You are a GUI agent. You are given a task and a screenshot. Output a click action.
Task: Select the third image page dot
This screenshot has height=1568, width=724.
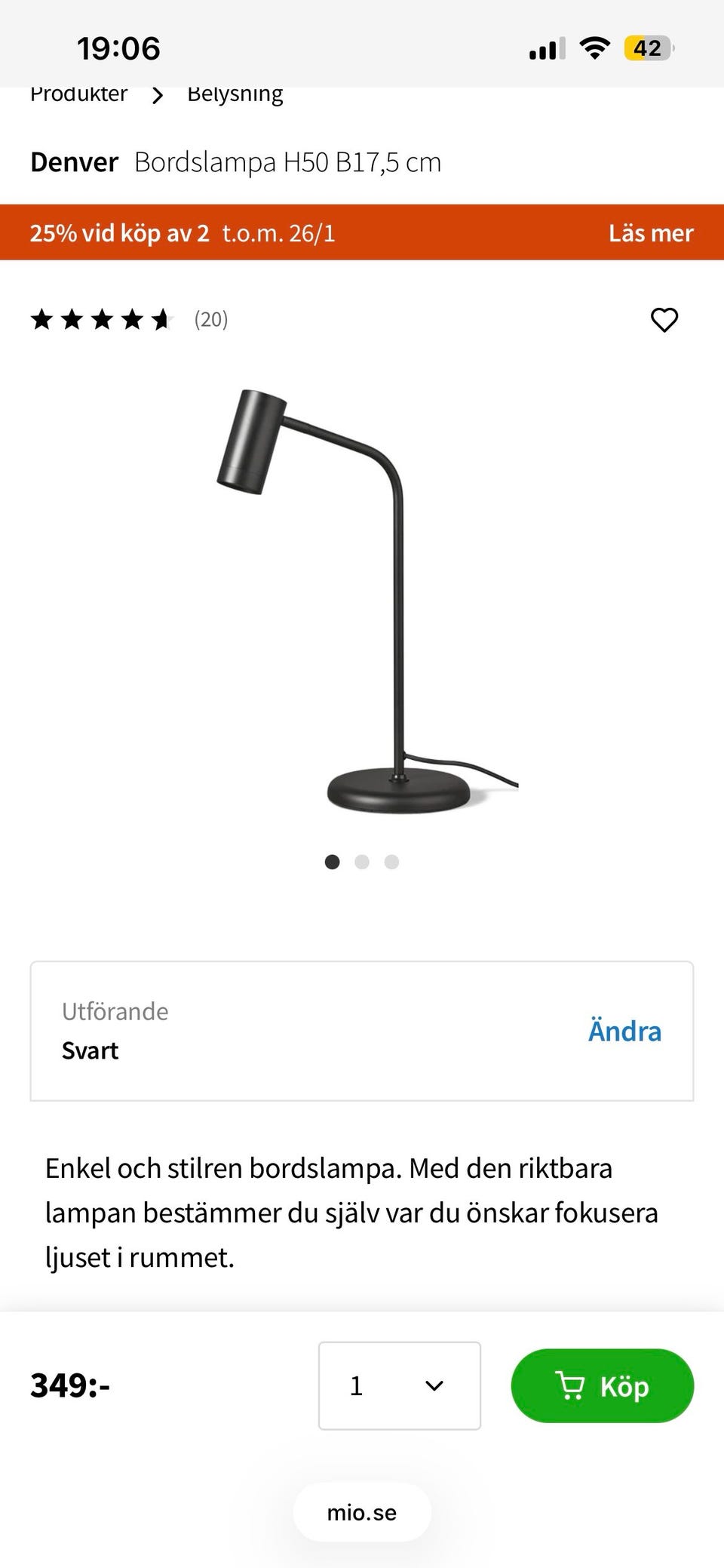click(391, 862)
